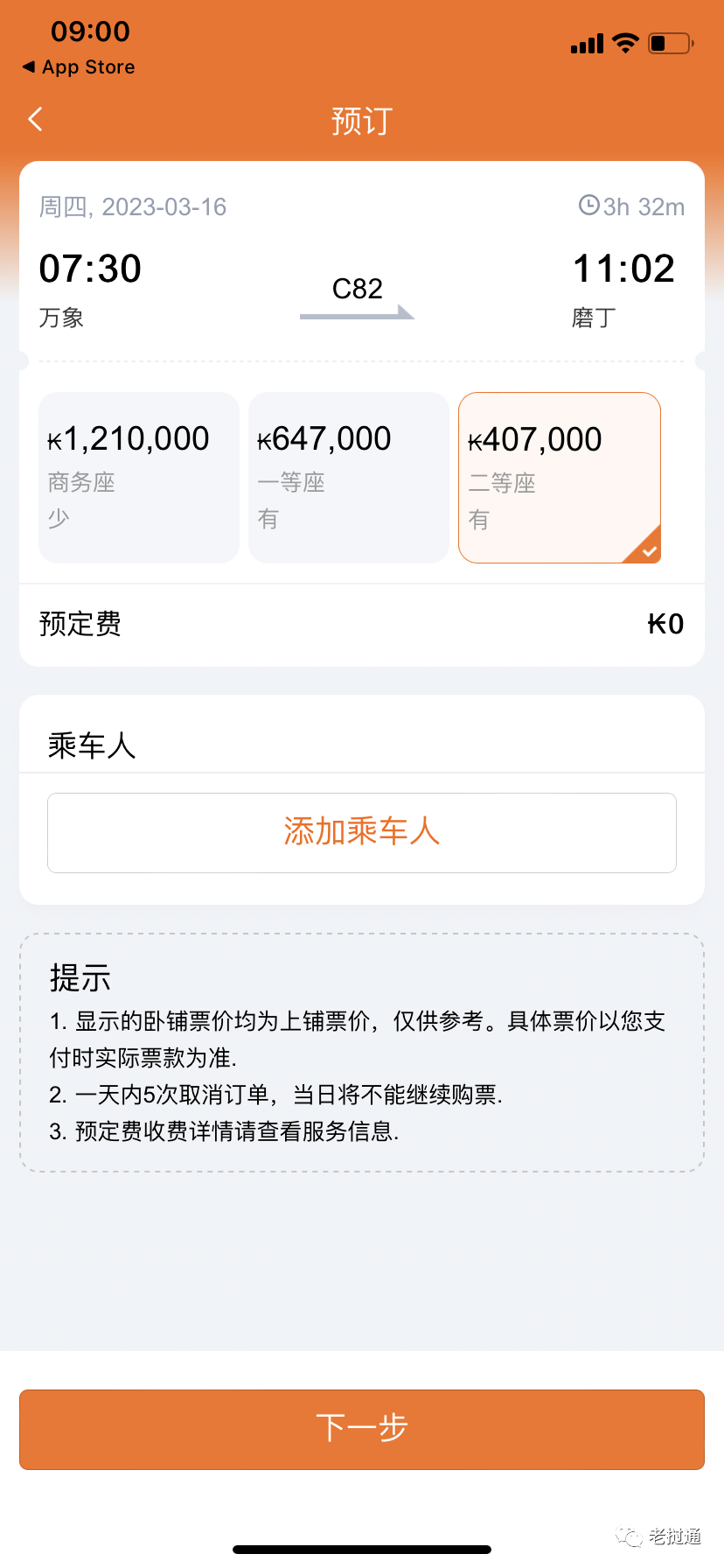Select the 二等座 ₭407,000 seat option
Viewport: 724px width, 1568px height.
pos(559,477)
